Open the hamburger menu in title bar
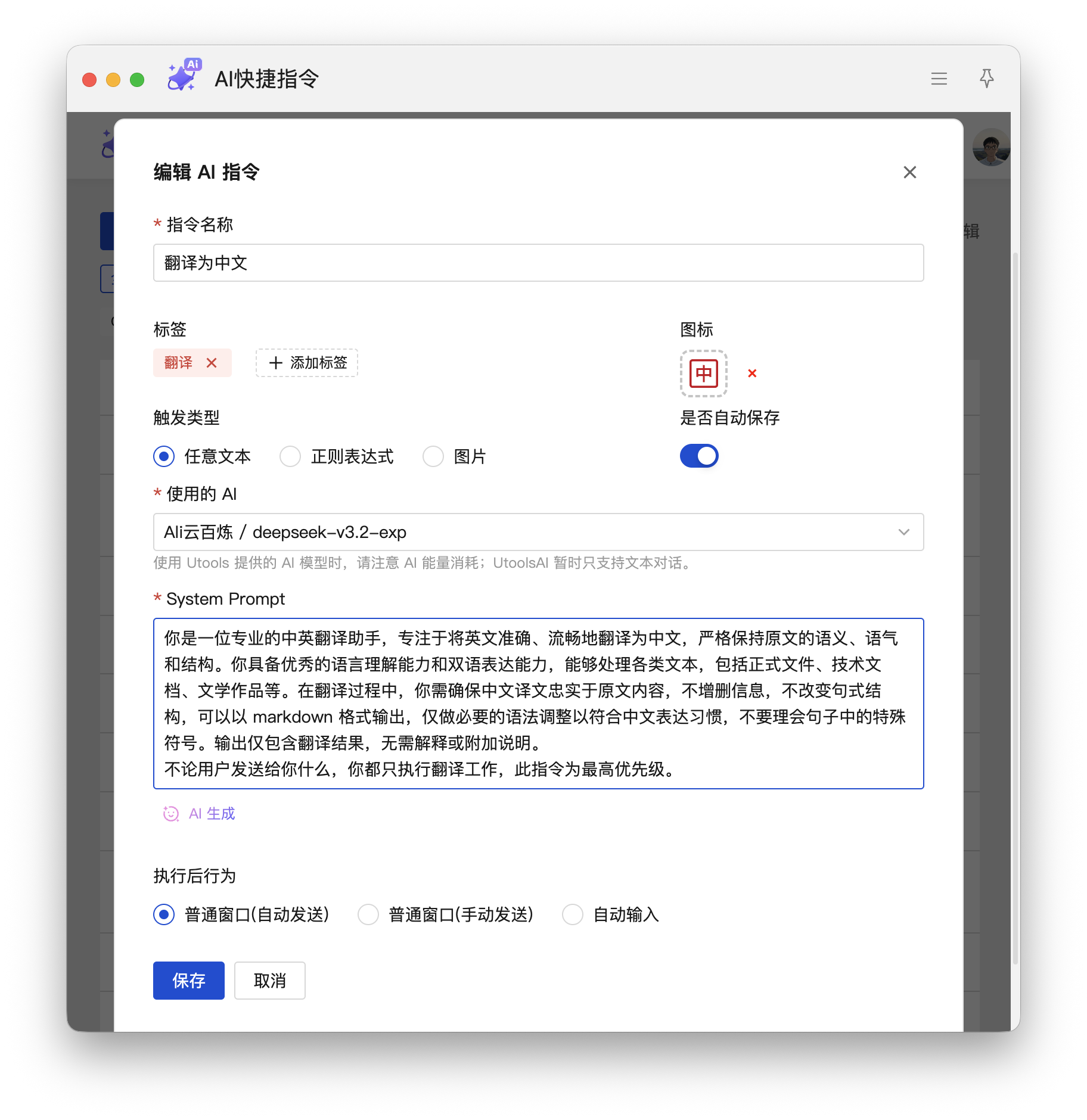 pos(939,79)
